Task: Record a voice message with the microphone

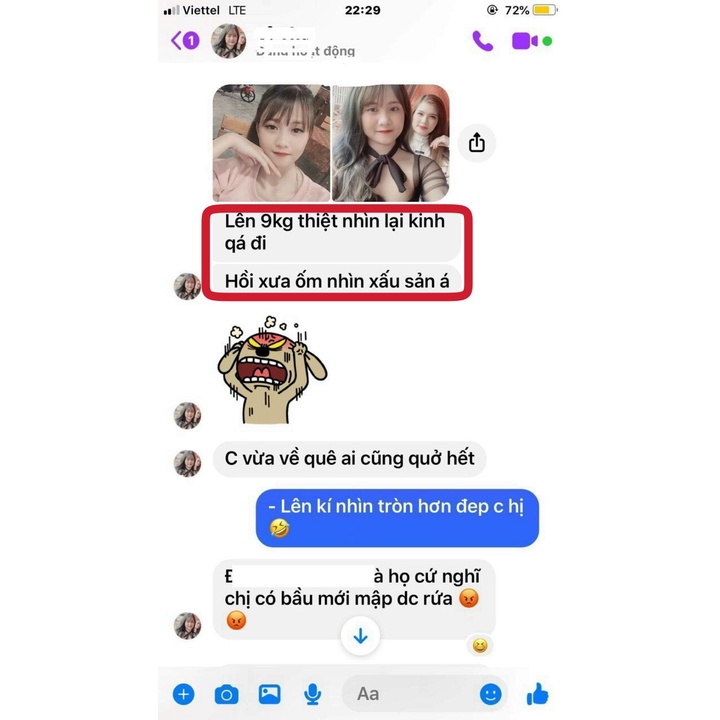Action: tap(313, 693)
